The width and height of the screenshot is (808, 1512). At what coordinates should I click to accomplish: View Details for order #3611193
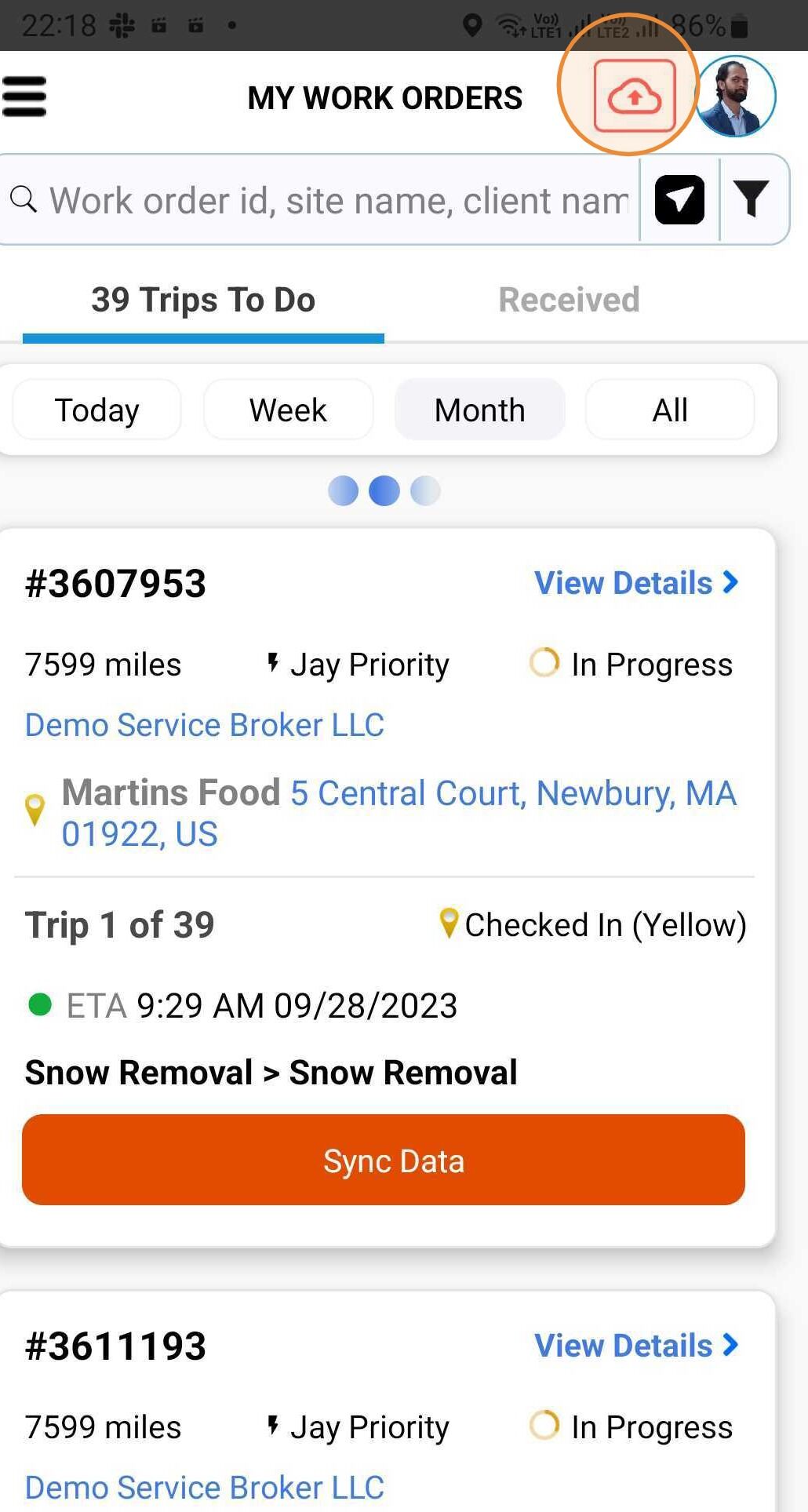click(636, 1346)
